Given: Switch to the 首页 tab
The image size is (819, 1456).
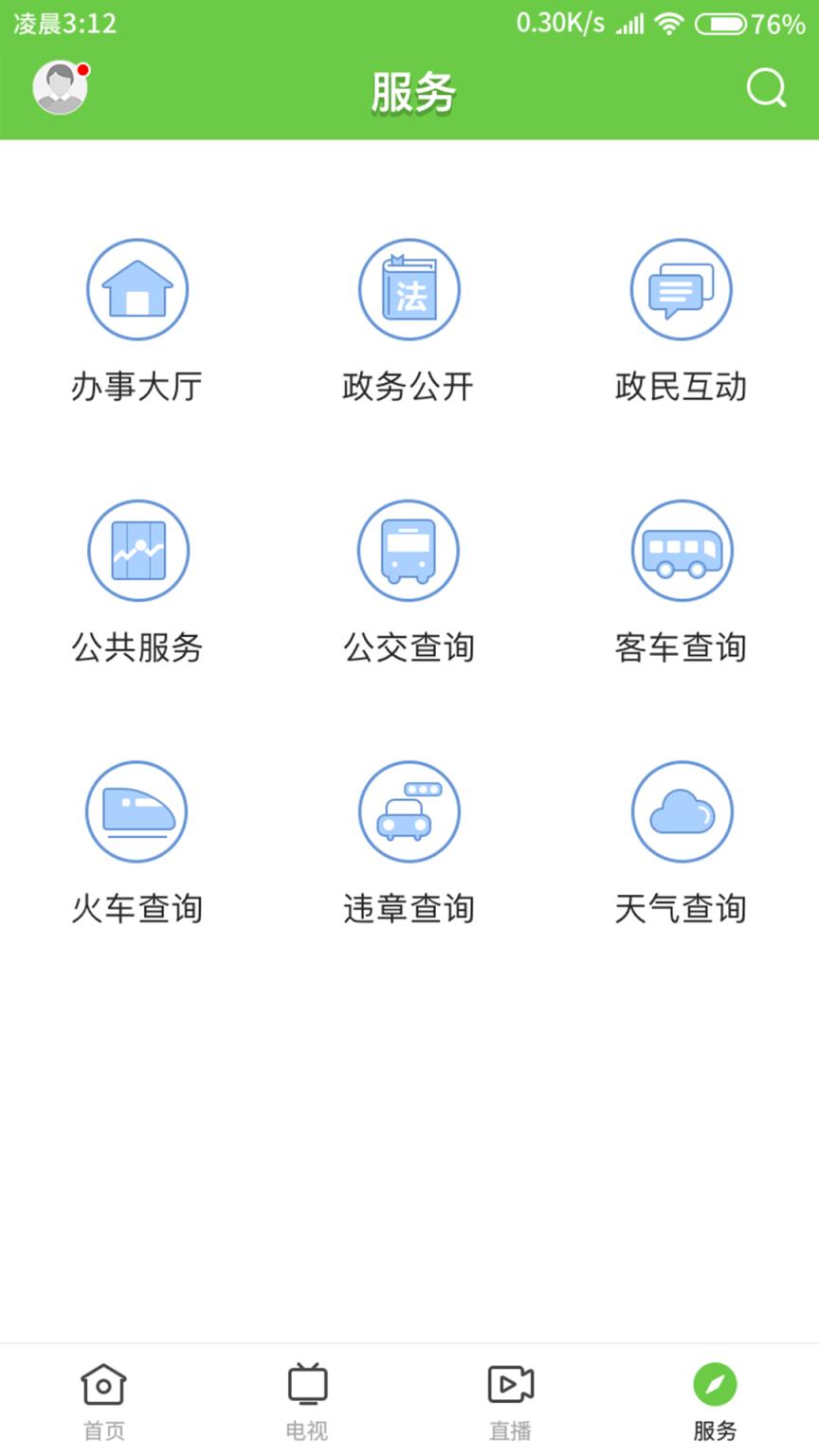Looking at the screenshot, I should click(x=102, y=1432).
